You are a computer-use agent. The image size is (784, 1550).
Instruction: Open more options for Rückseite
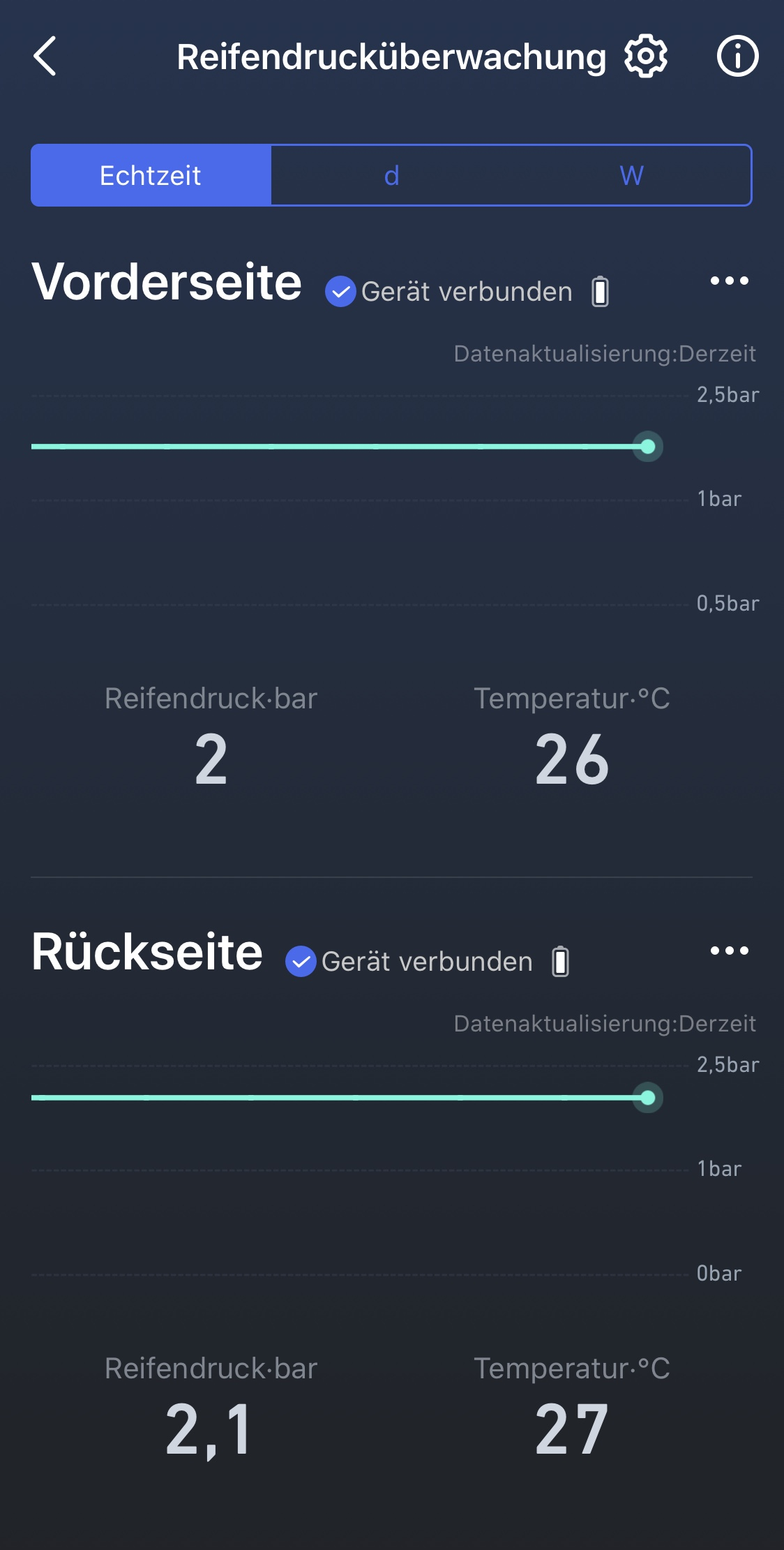tap(729, 951)
